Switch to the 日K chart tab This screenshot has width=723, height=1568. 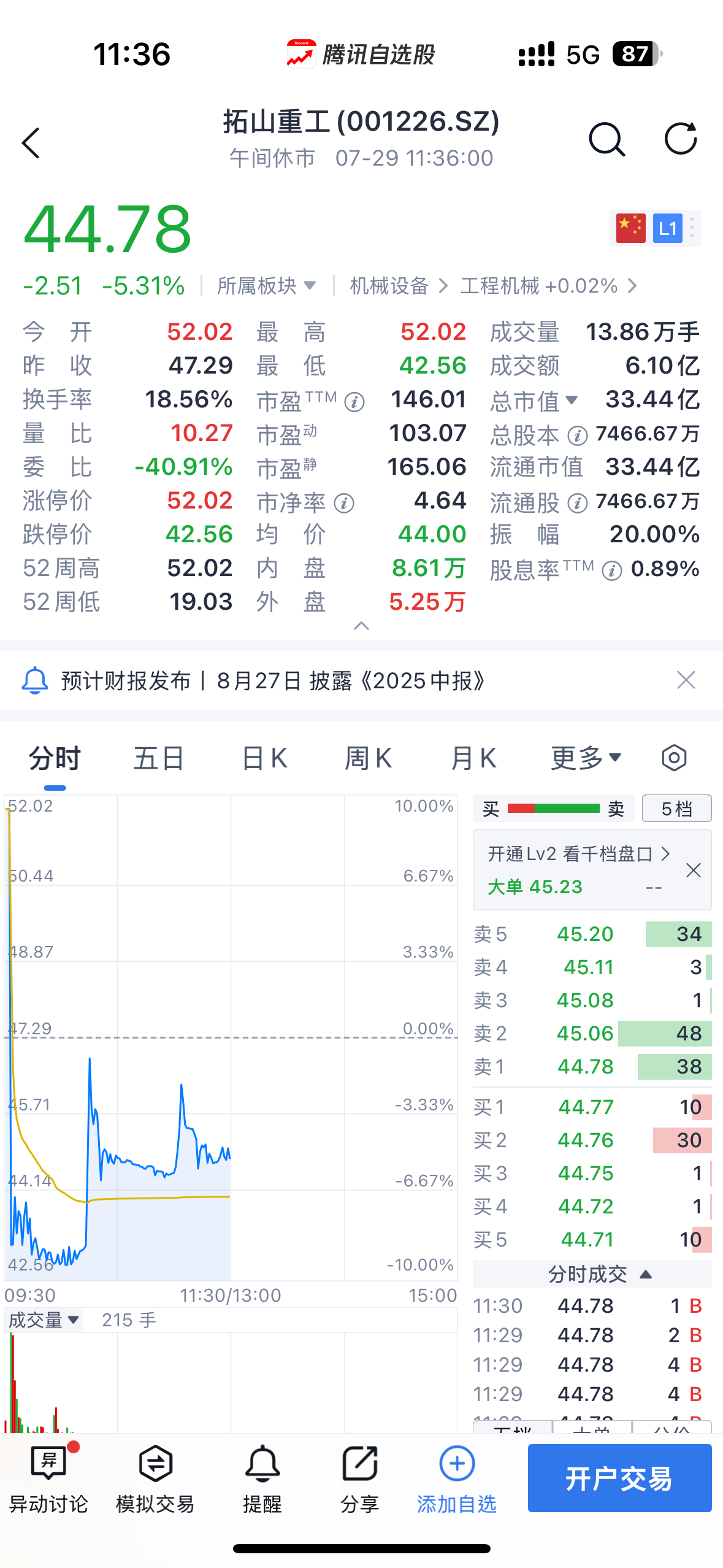point(264,758)
